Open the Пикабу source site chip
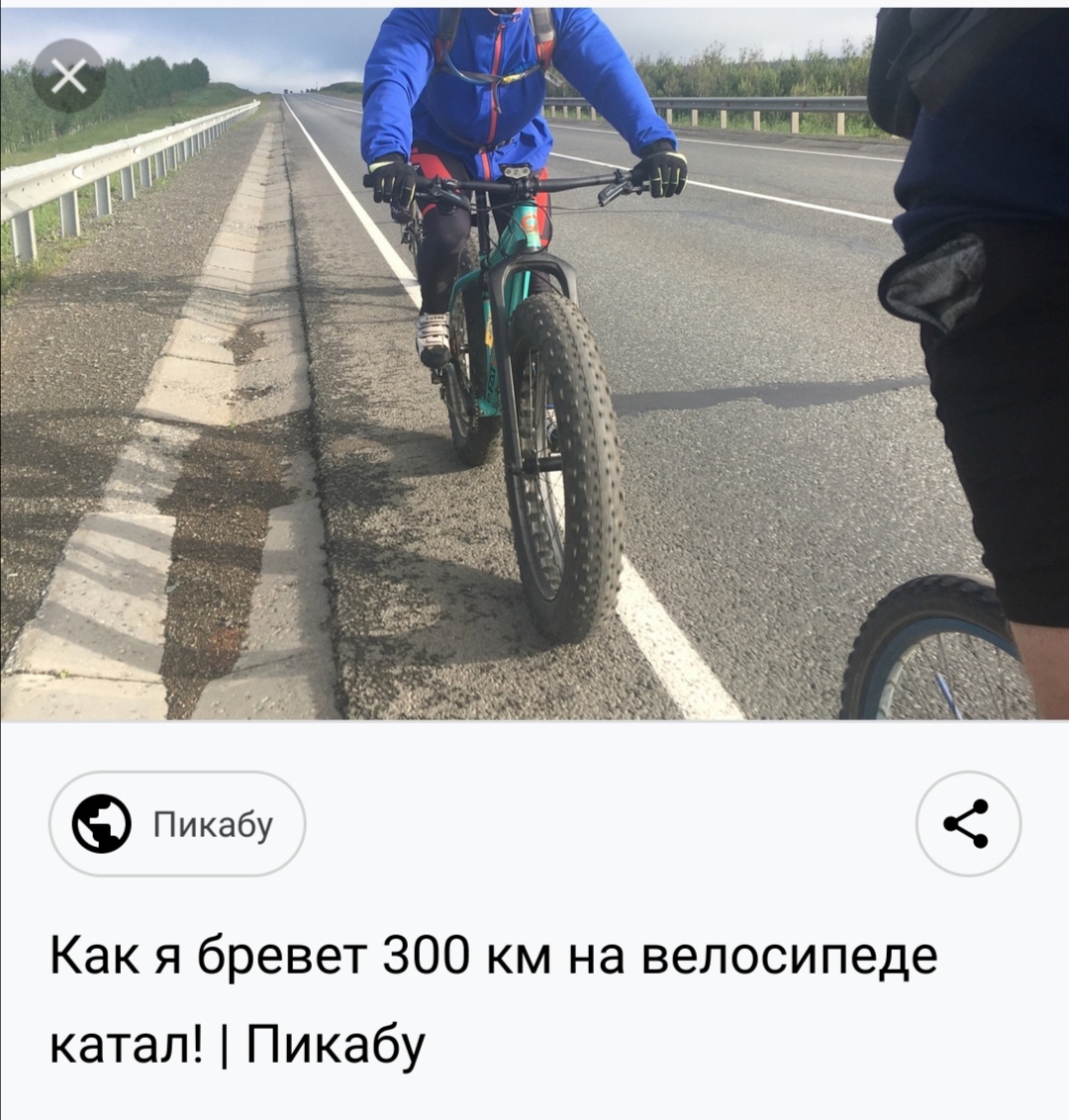The height and width of the screenshot is (1120, 1069). coord(177,824)
